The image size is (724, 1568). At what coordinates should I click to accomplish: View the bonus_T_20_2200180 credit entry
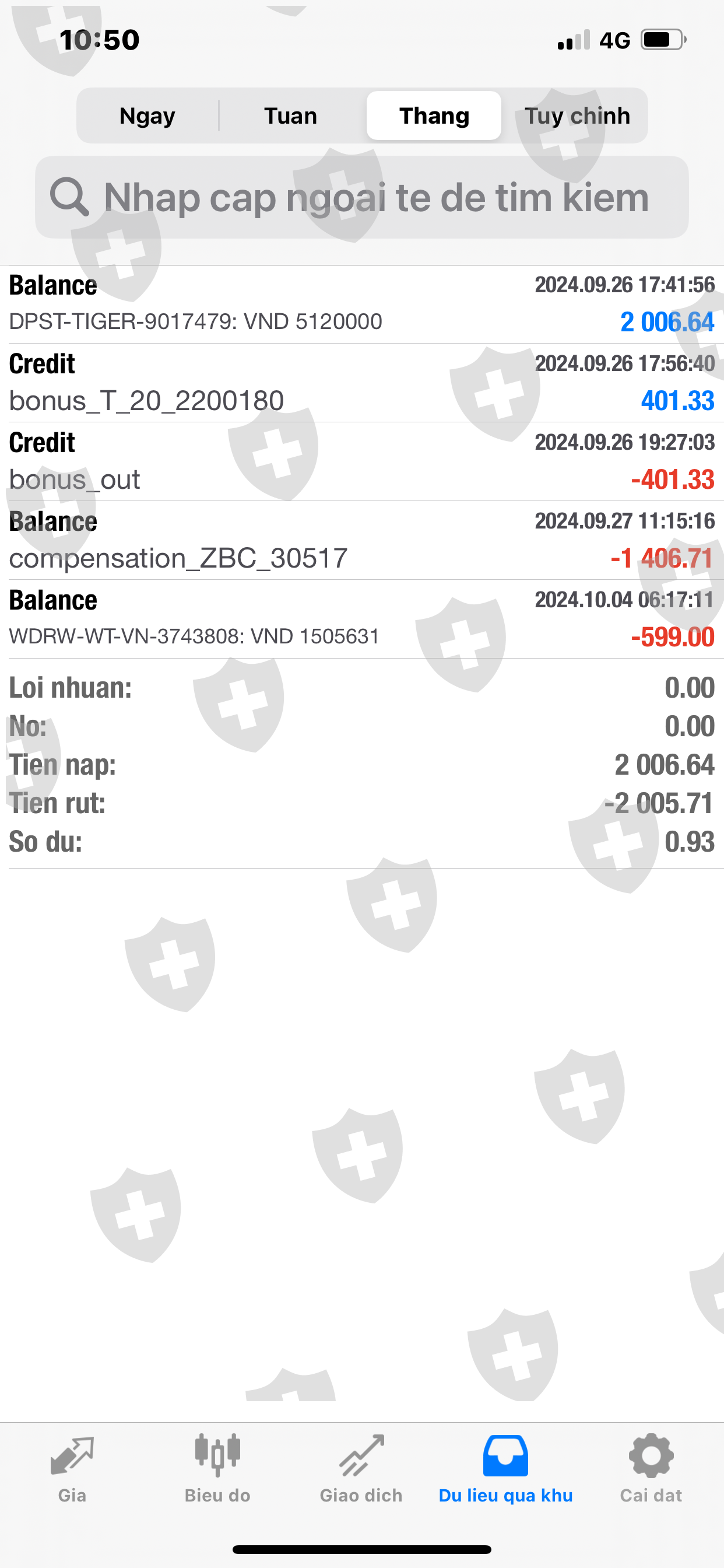(362, 383)
